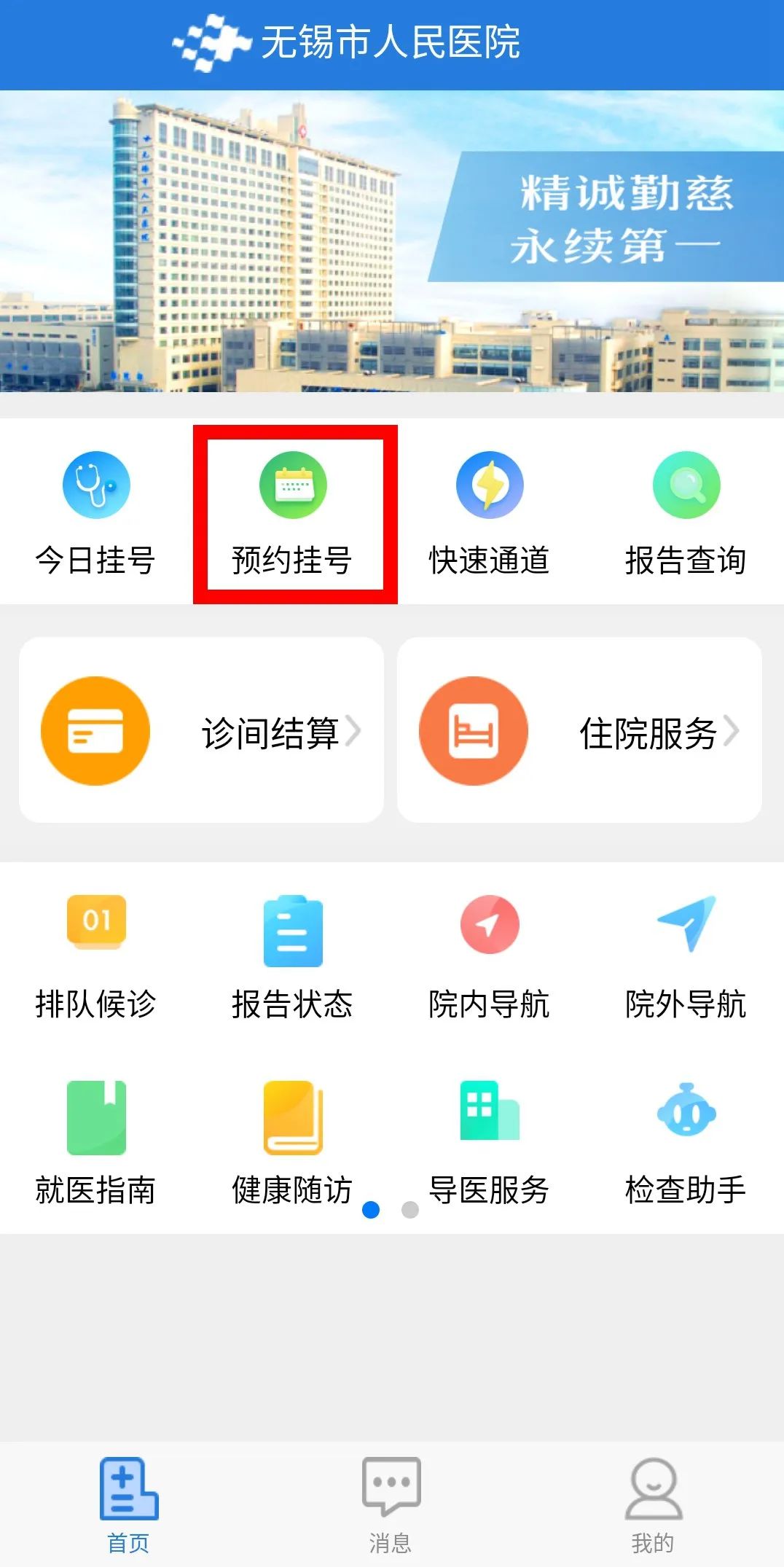
Task: Launch 院内导航 indoor navigation
Action: [489, 956]
